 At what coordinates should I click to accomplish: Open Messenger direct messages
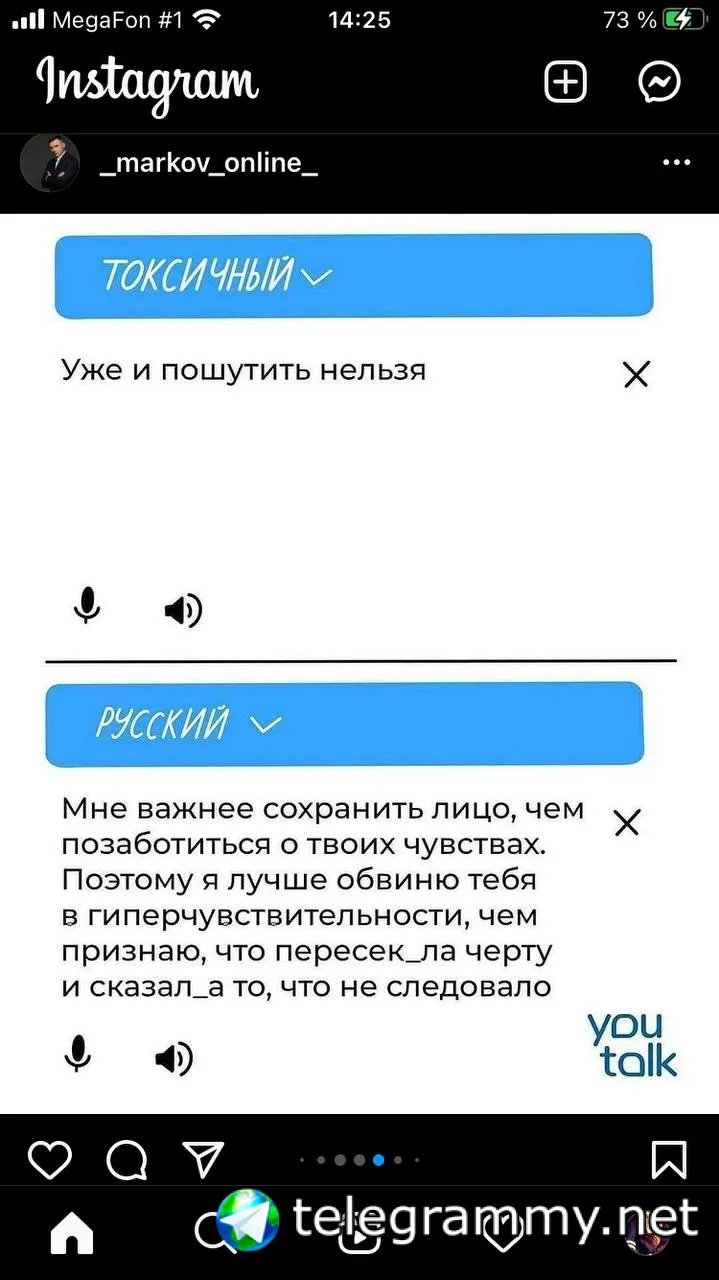tap(659, 82)
